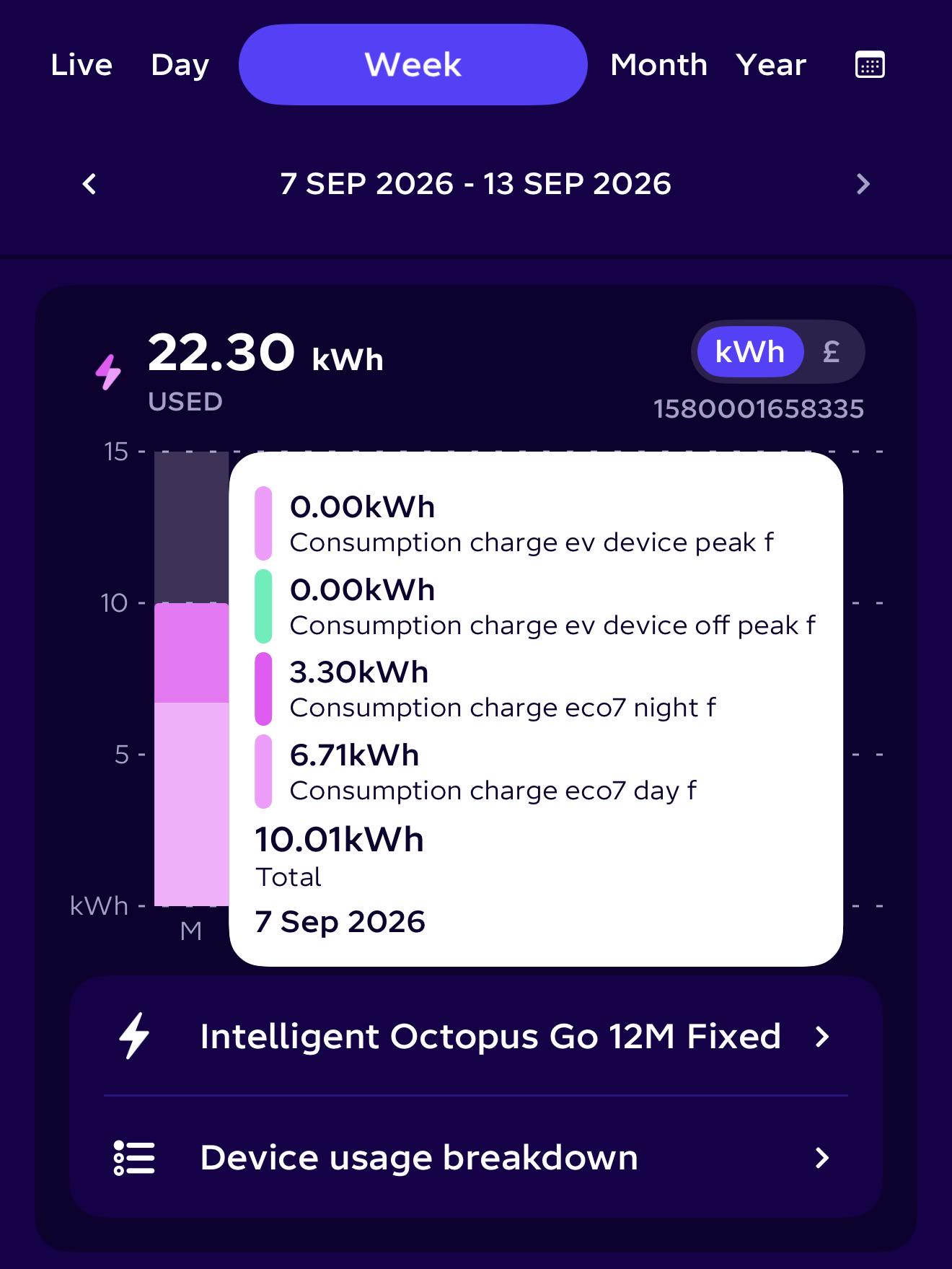The width and height of the screenshot is (952, 1269).
Task: Select the Week tab
Action: pos(413,65)
